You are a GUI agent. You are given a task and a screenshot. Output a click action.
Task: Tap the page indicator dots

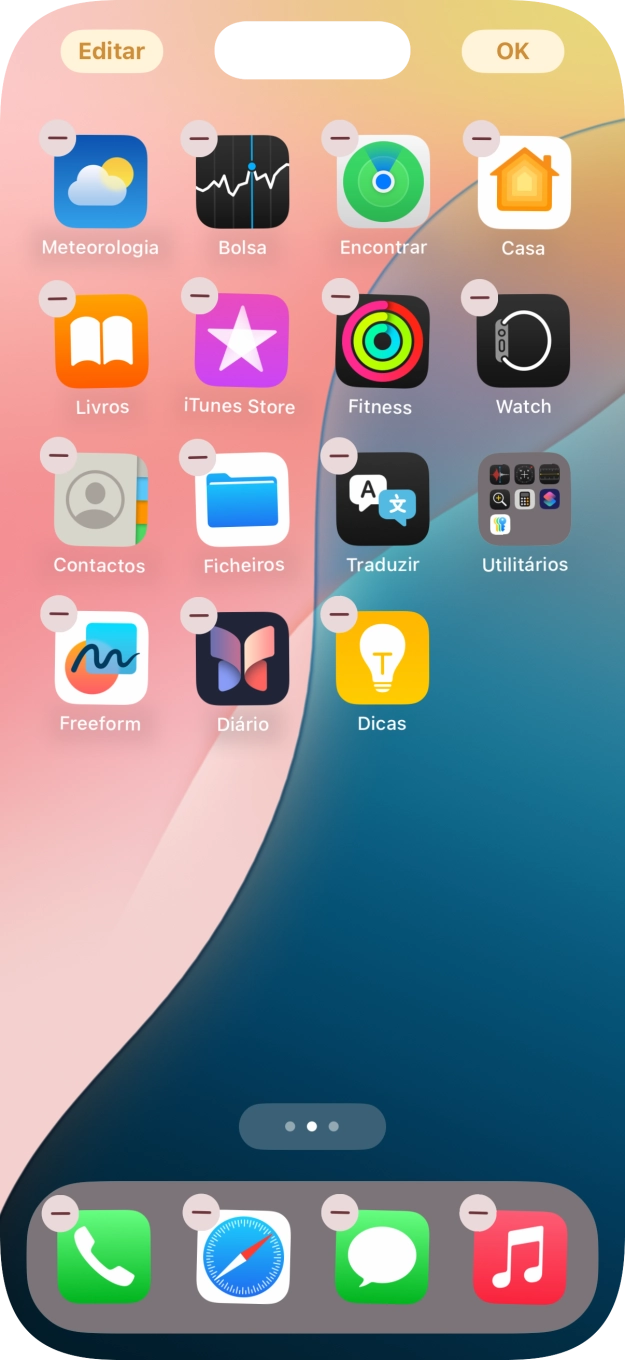click(x=312, y=1126)
